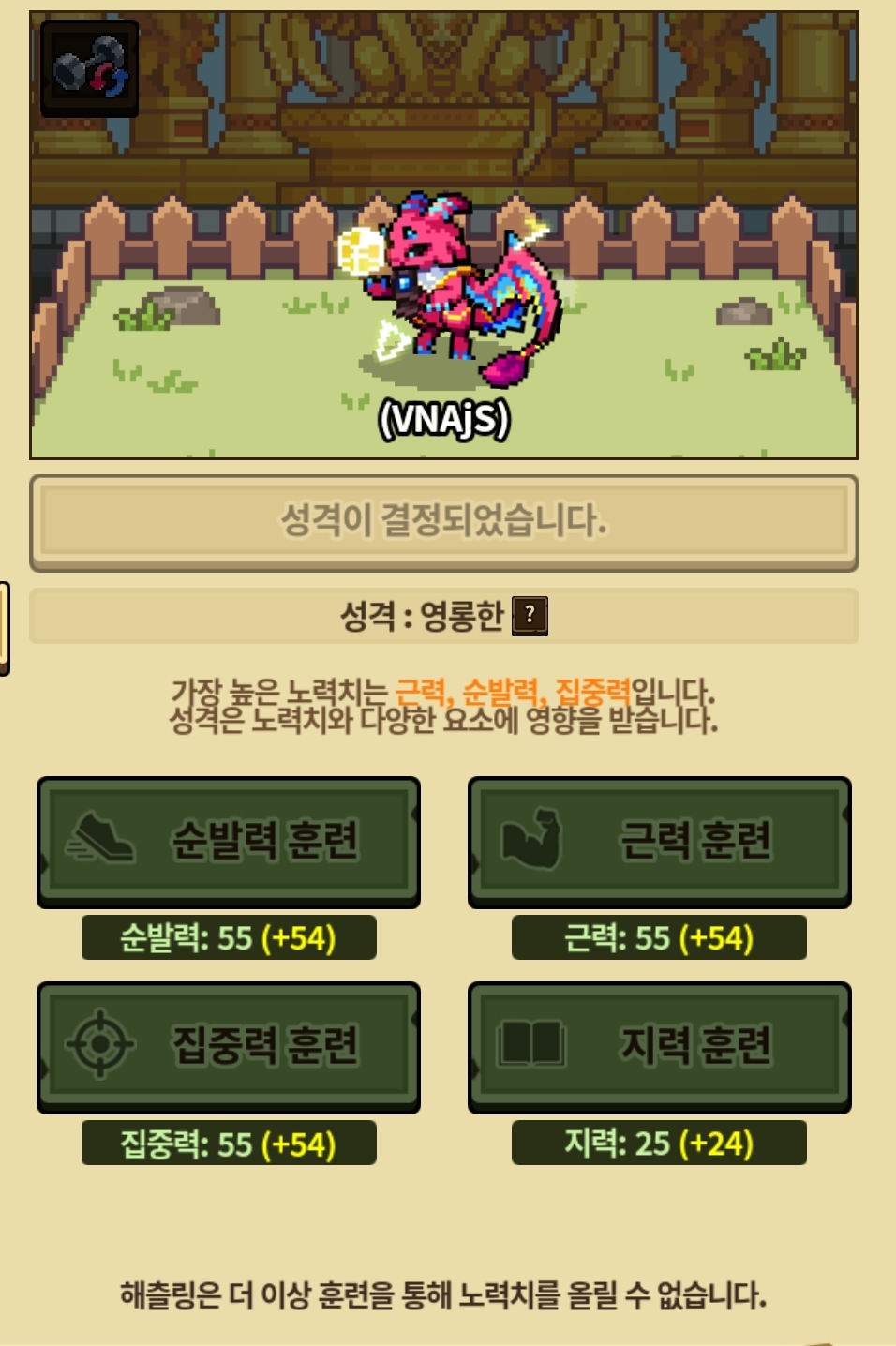Tap the 성격이 결정되었습니다 button
Image resolution: width=896 pixels, height=1346 pixels.
pyautogui.click(x=443, y=521)
